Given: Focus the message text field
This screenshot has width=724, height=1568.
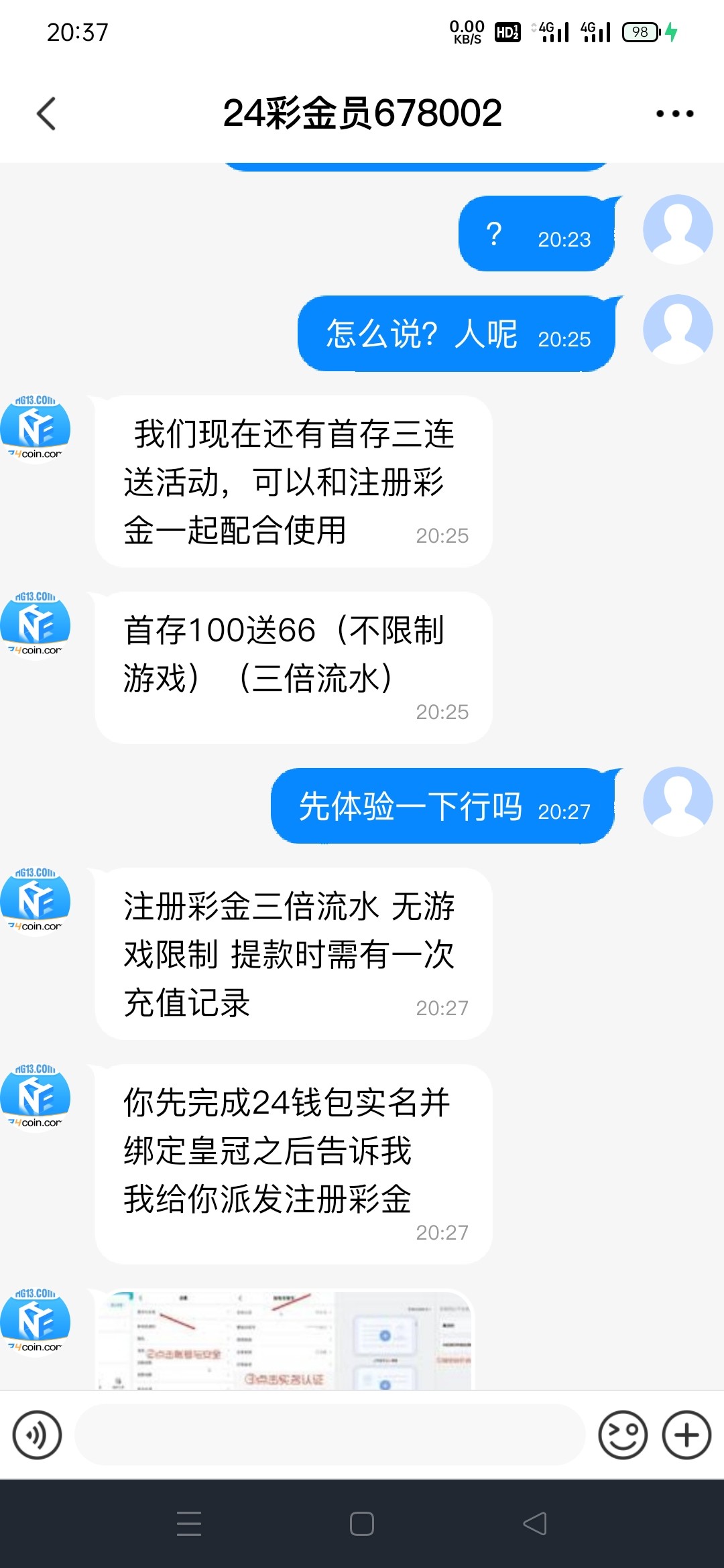Looking at the screenshot, I should click(x=328, y=1435).
